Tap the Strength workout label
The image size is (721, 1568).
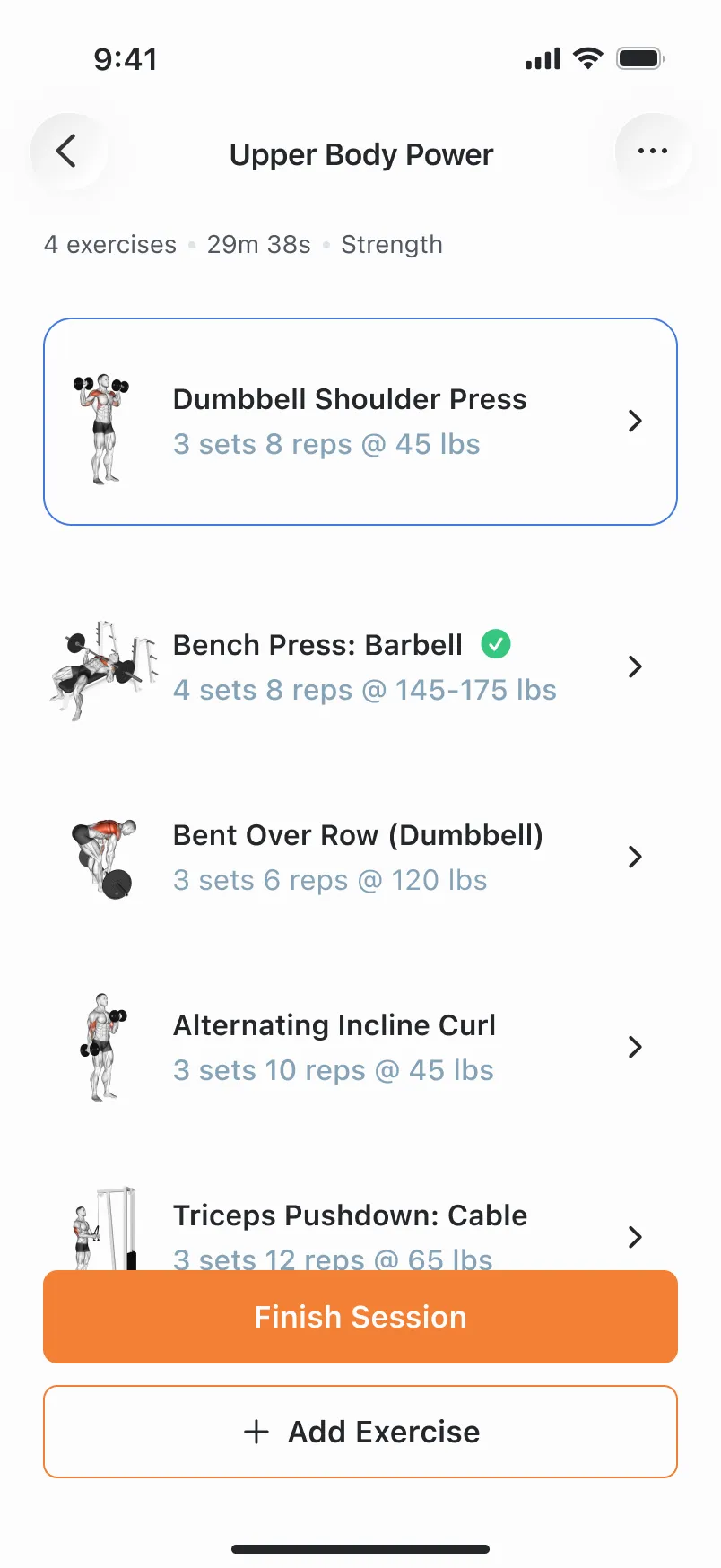click(x=392, y=244)
